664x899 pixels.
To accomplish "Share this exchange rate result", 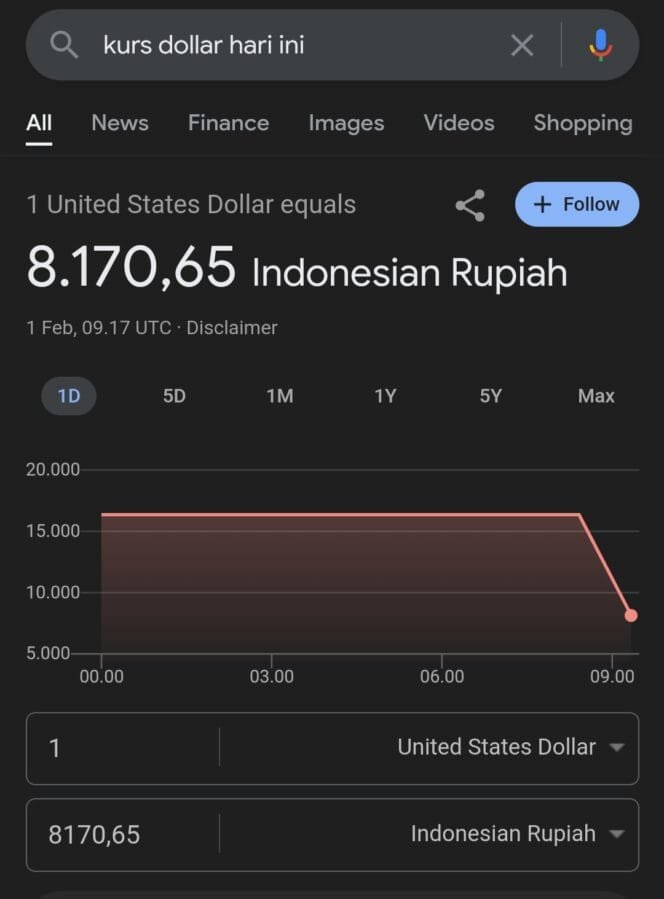I will pos(470,205).
